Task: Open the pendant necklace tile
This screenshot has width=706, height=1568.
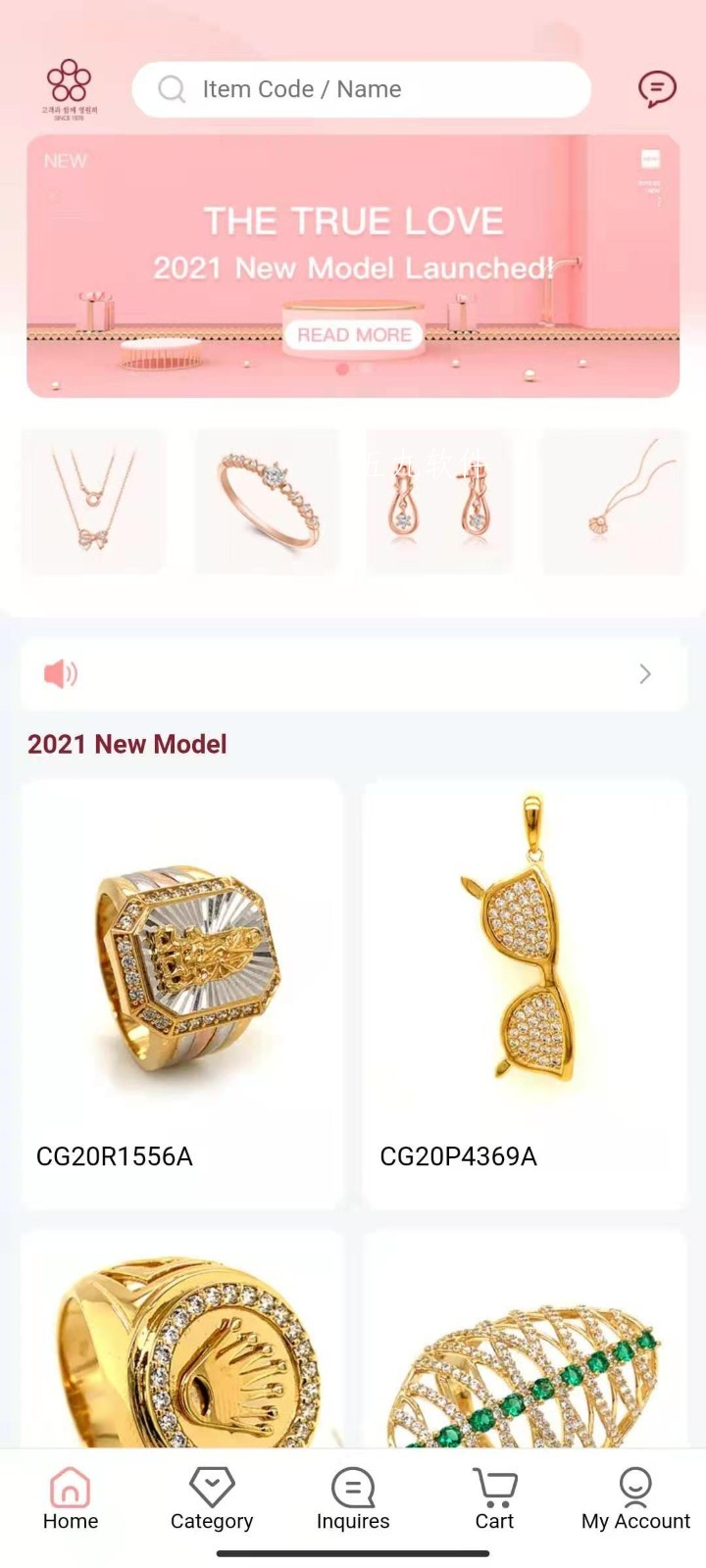Action: click(x=614, y=501)
